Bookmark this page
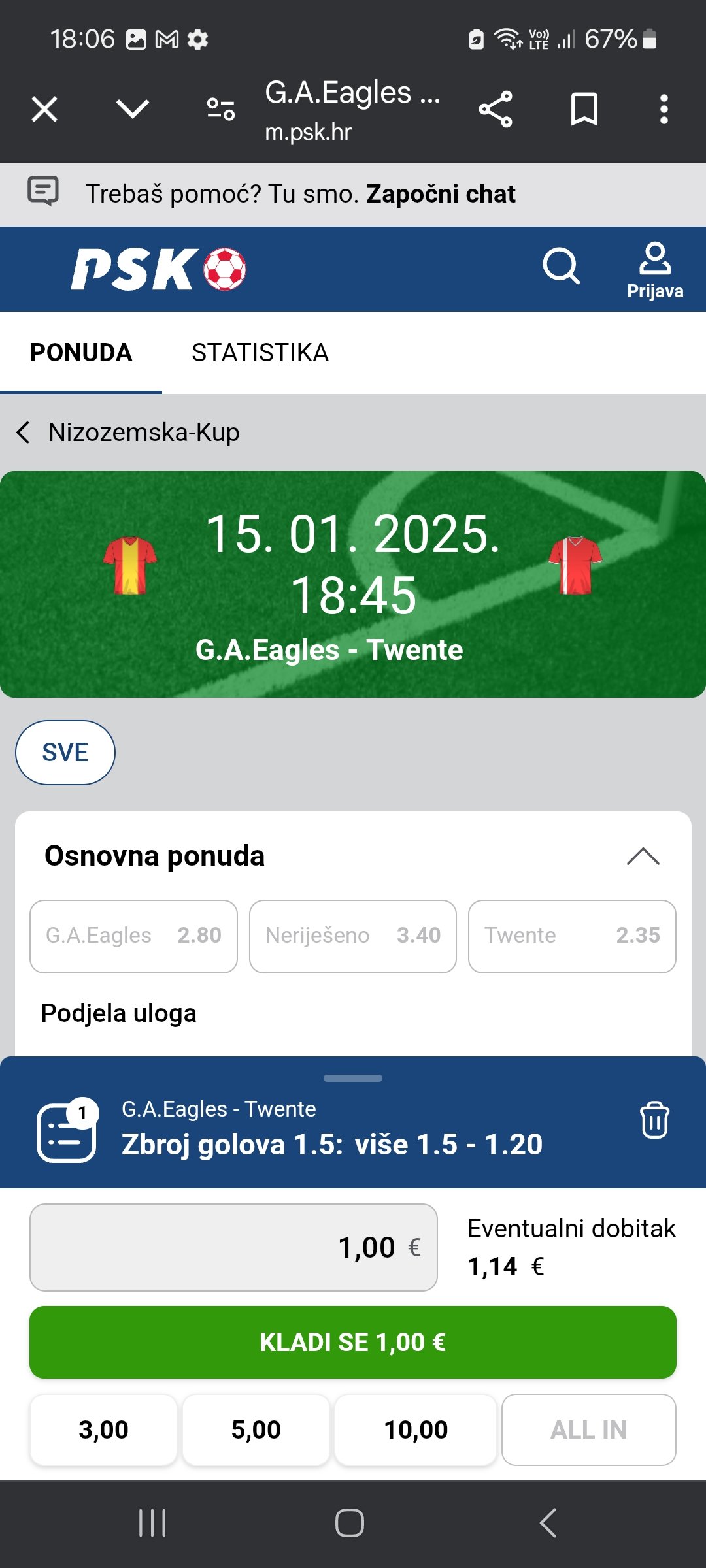This screenshot has width=706, height=1568. [584, 109]
